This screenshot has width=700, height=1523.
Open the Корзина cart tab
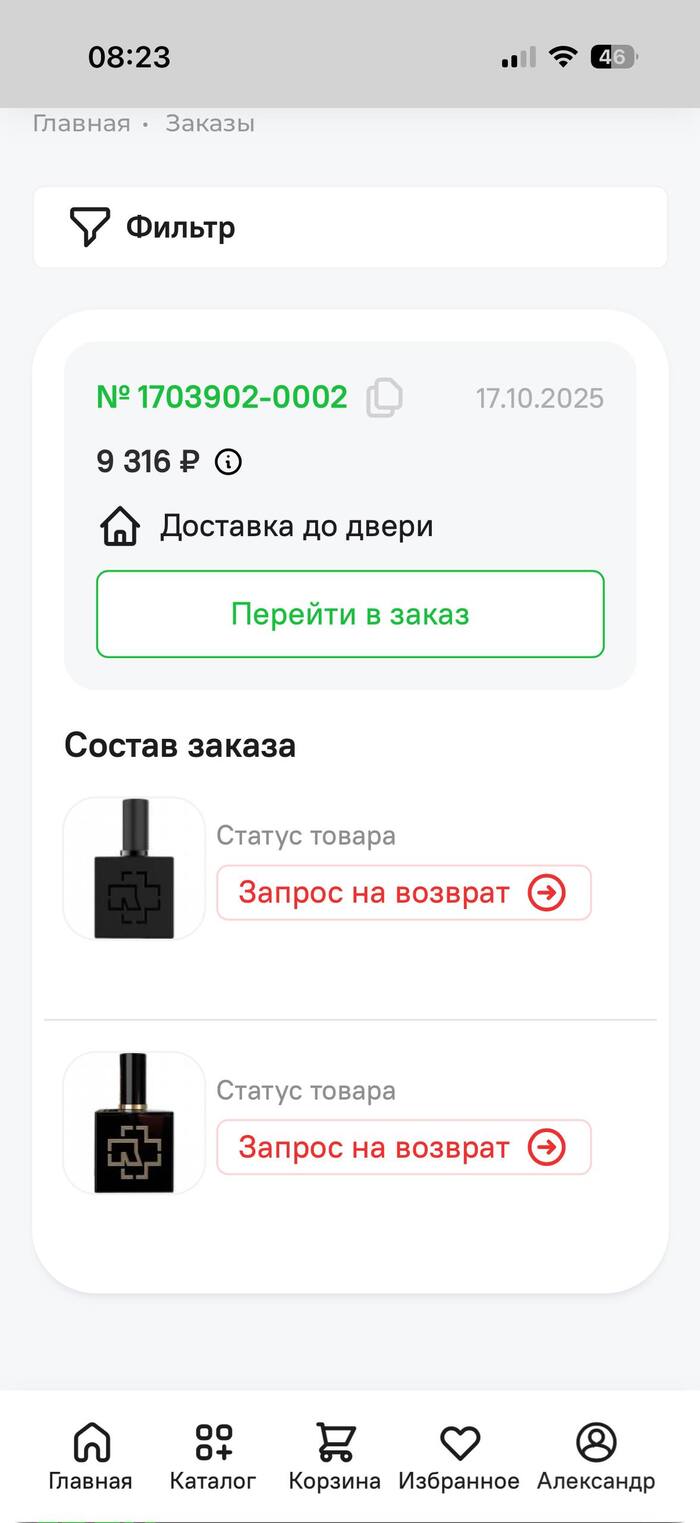pos(334,1456)
